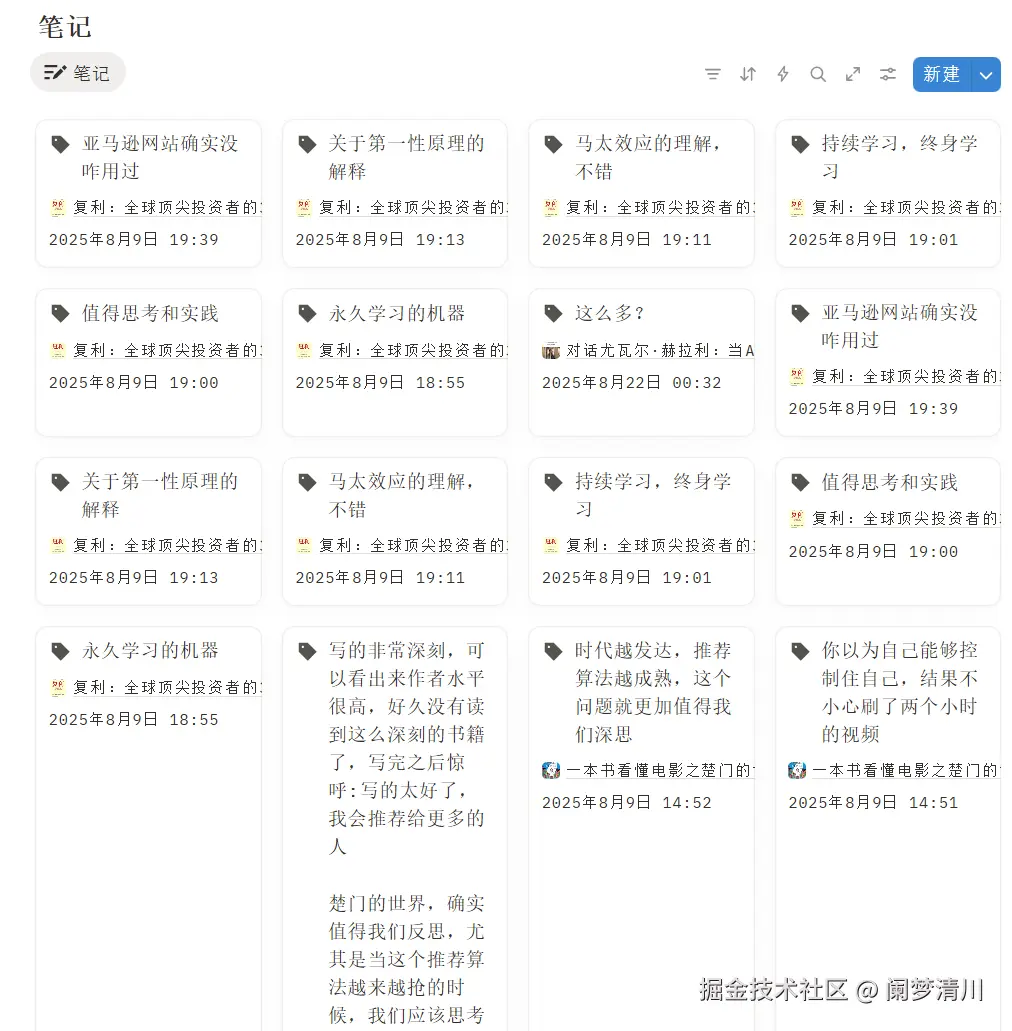Open the sort options icon
Image resolution: width=1012 pixels, height=1031 pixels.
[x=748, y=74]
